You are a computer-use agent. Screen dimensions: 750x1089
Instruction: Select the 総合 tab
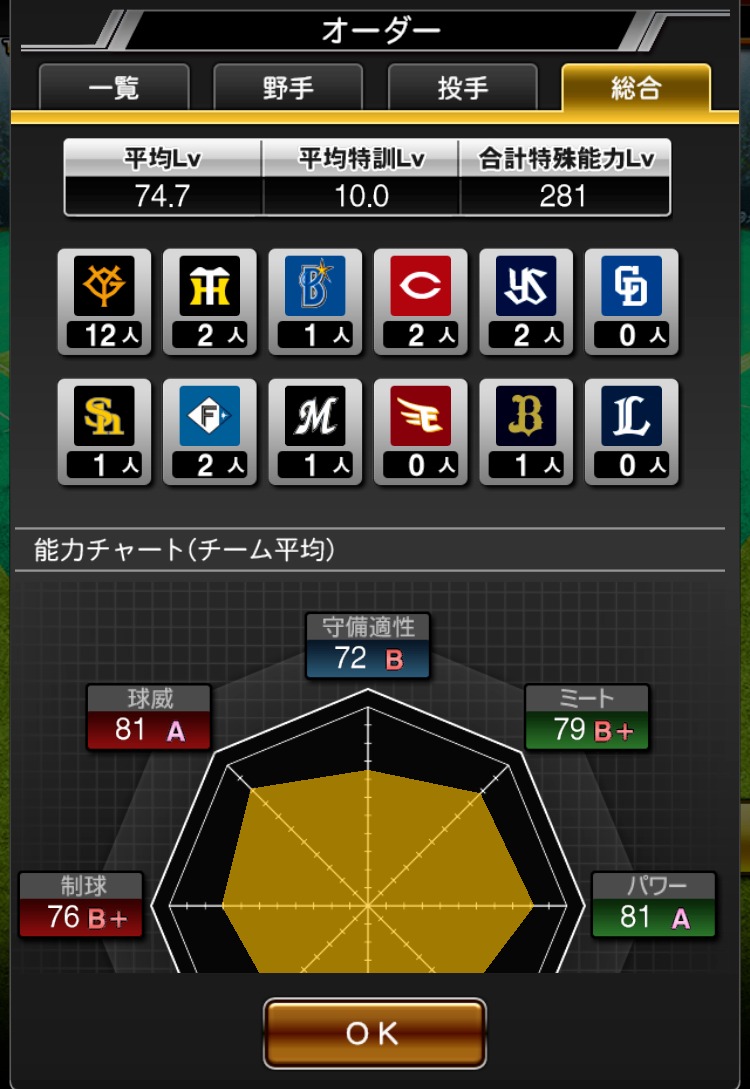(x=636, y=88)
